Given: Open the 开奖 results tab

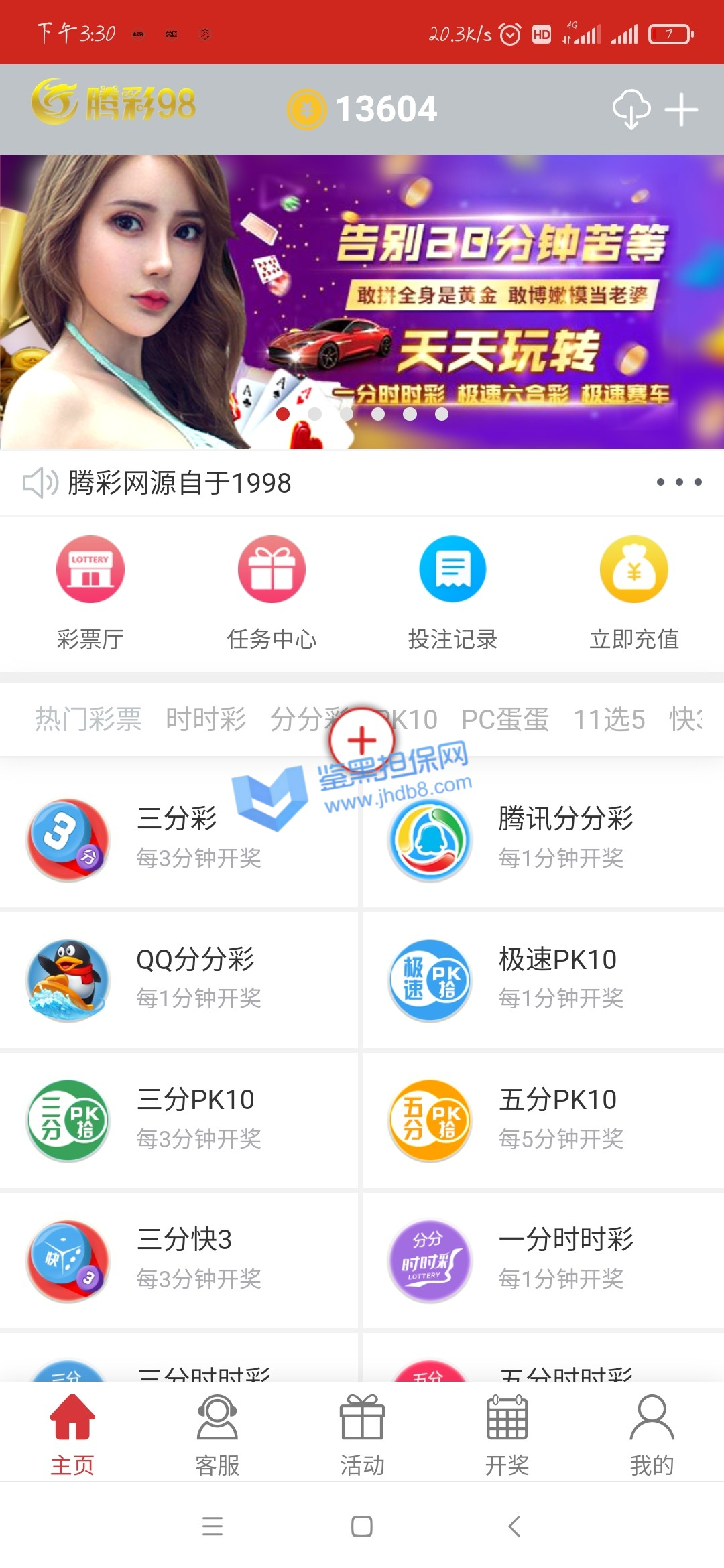Looking at the screenshot, I should (x=507, y=1435).
